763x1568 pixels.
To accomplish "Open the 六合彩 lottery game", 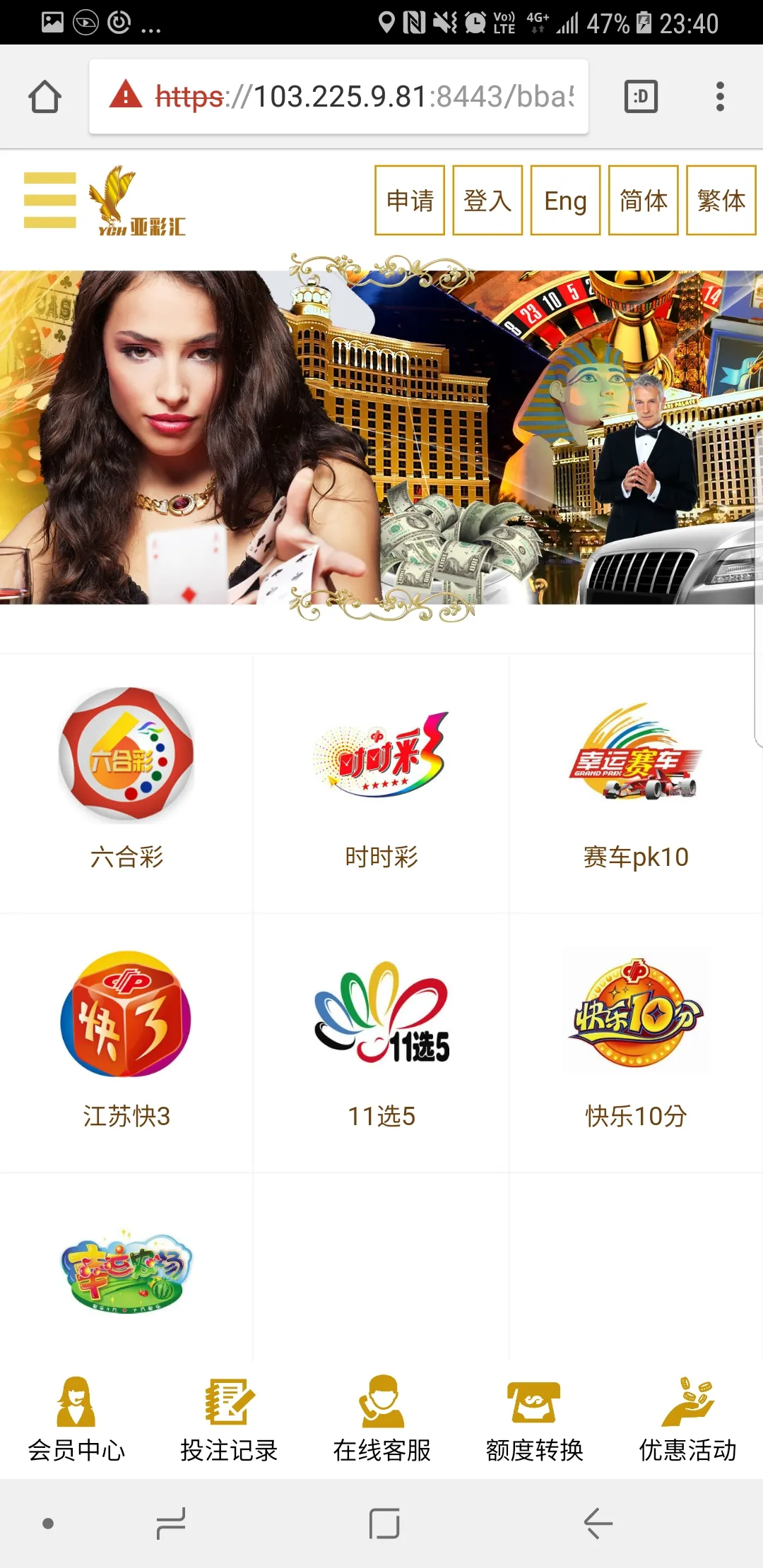I will tap(126, 777).
